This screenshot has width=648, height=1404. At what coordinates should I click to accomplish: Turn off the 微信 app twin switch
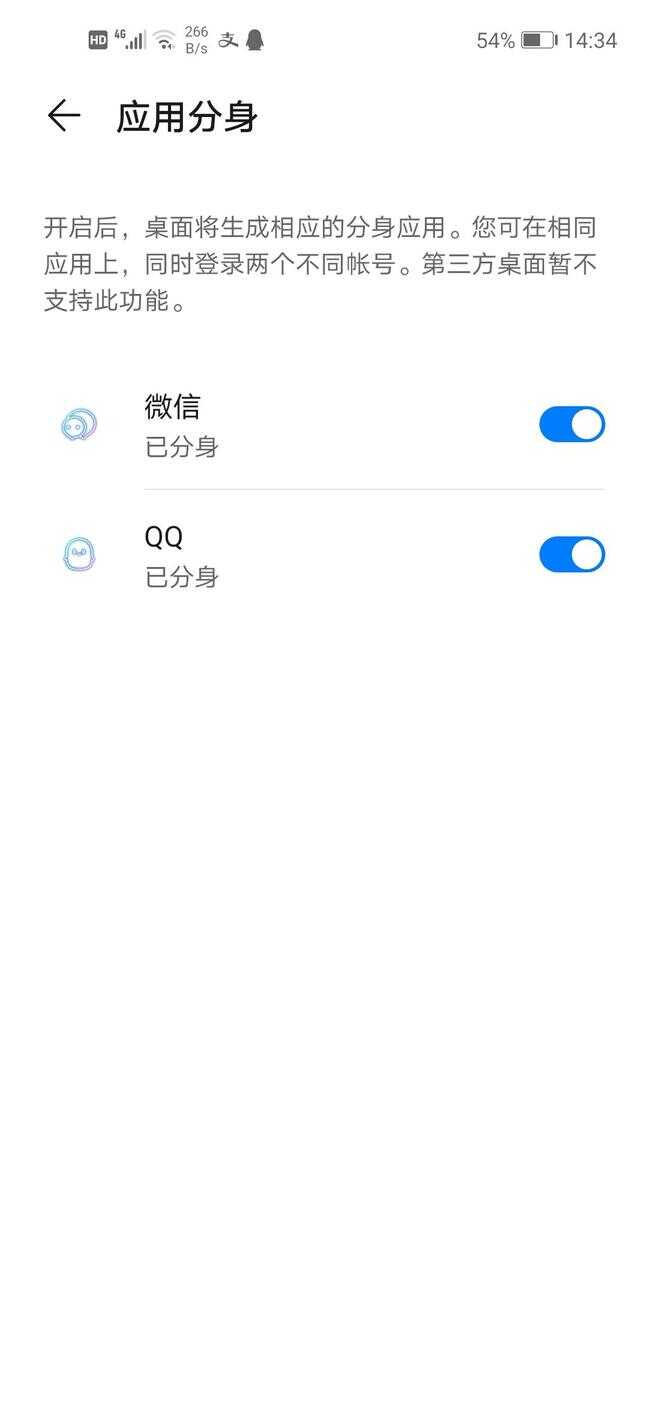coord(572,424)
